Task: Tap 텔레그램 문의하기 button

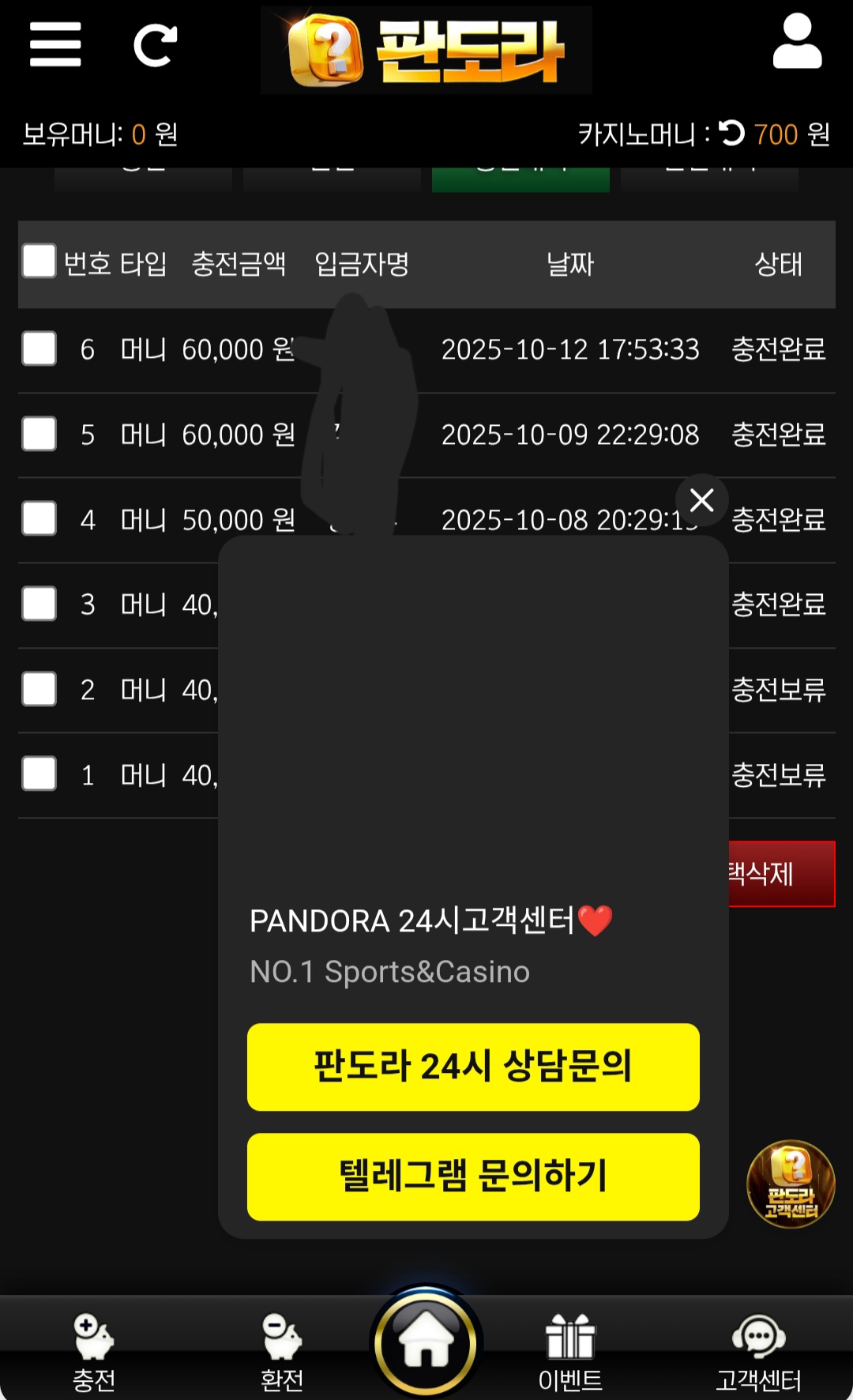Action: (x=473, y=1176)
